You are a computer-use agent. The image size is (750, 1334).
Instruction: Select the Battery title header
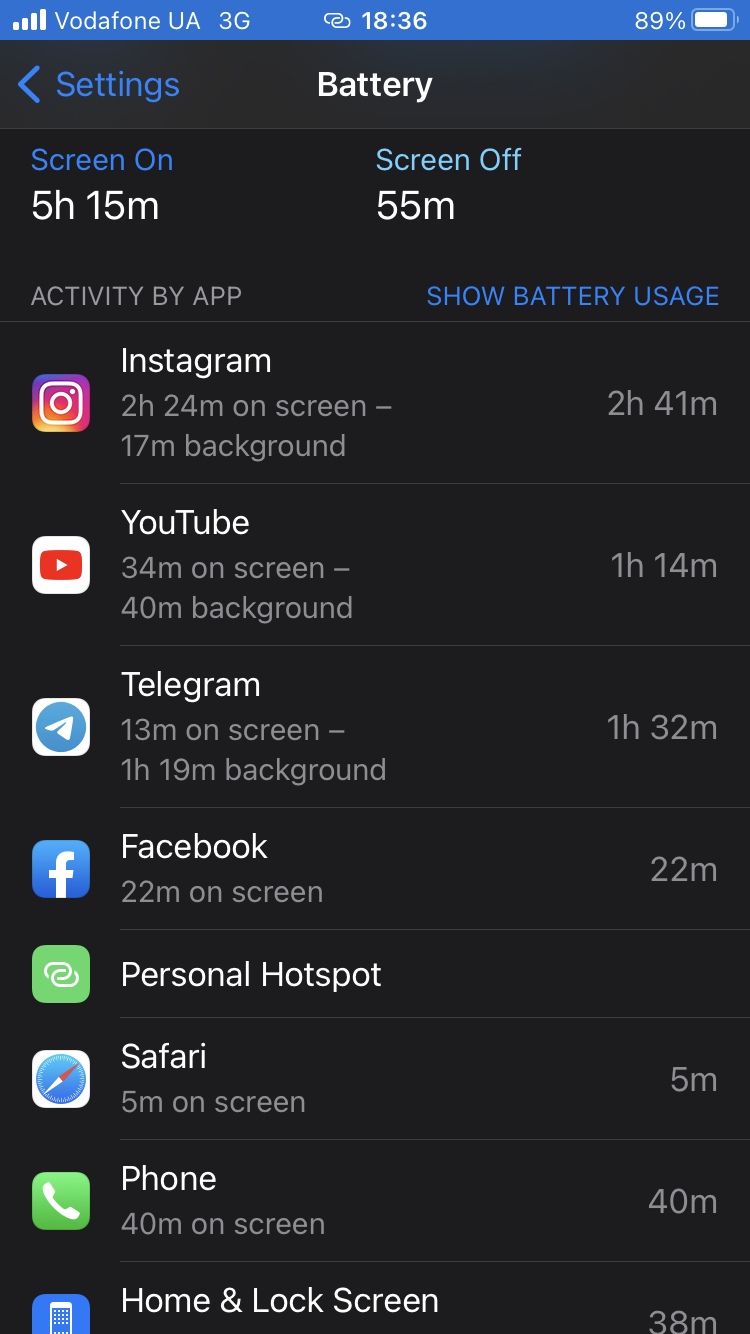click(374, 85)
